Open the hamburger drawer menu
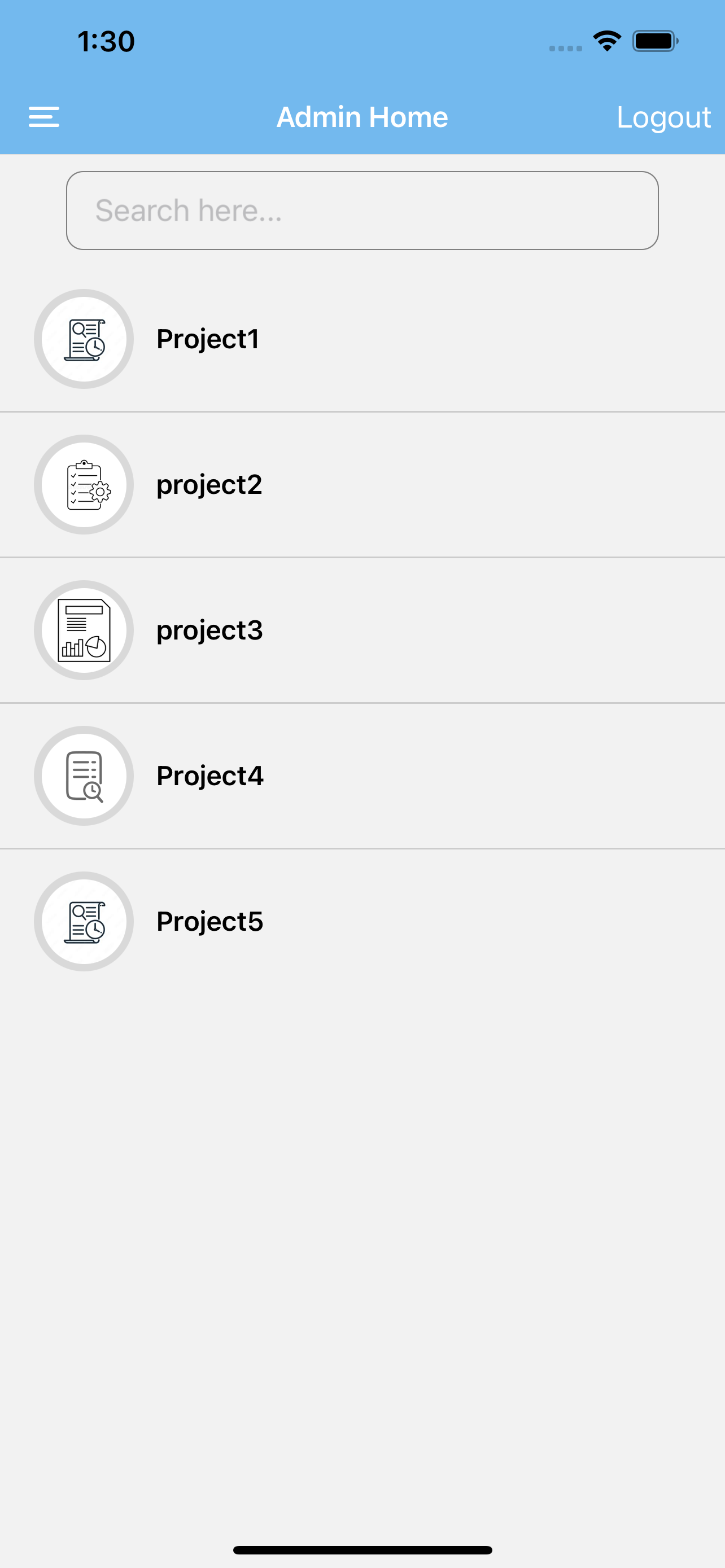The width and height of the screenshot is (725, 1568). point(44,117)
